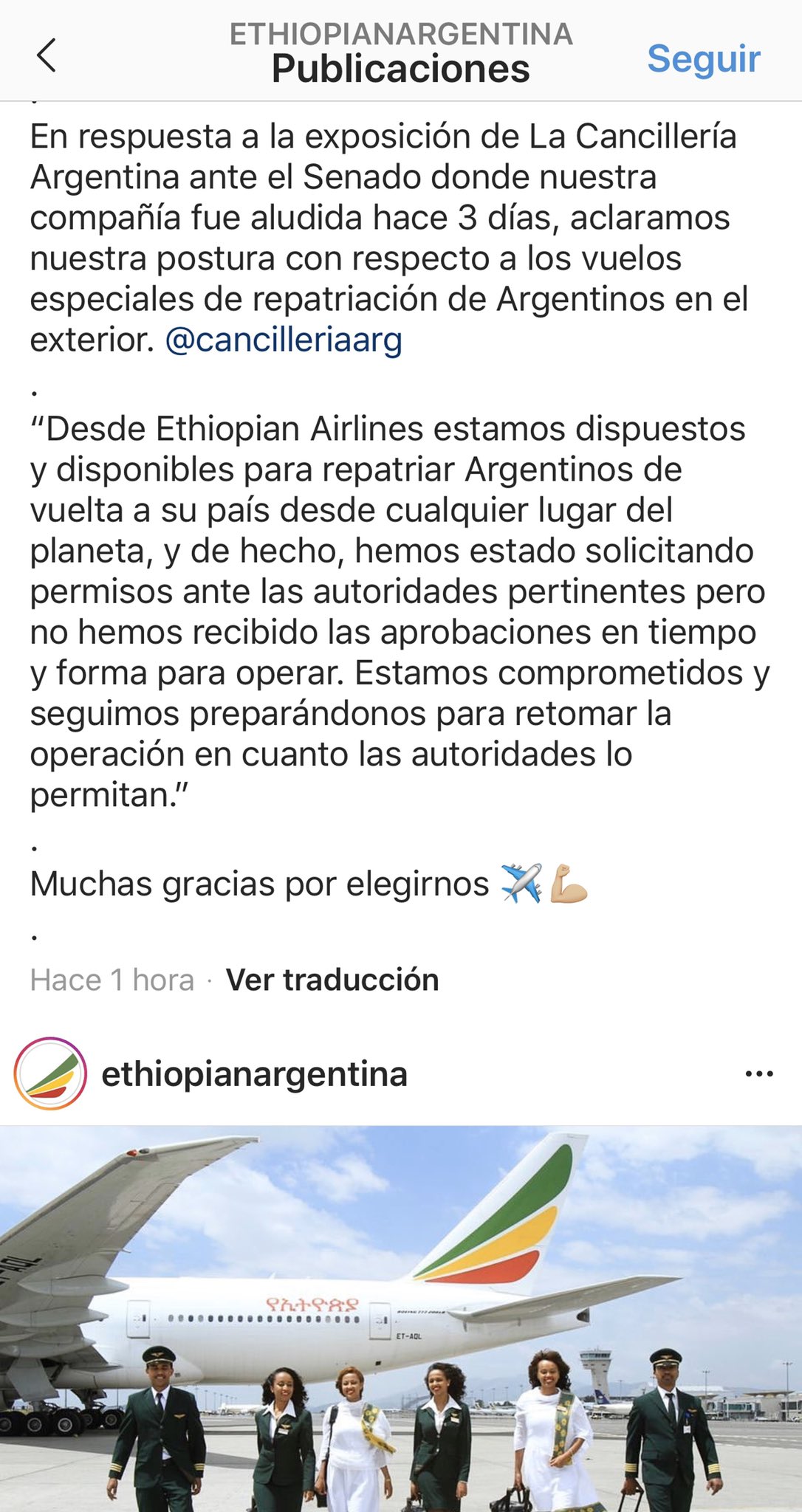Open the airplane crew post photo

(401, 1318)
